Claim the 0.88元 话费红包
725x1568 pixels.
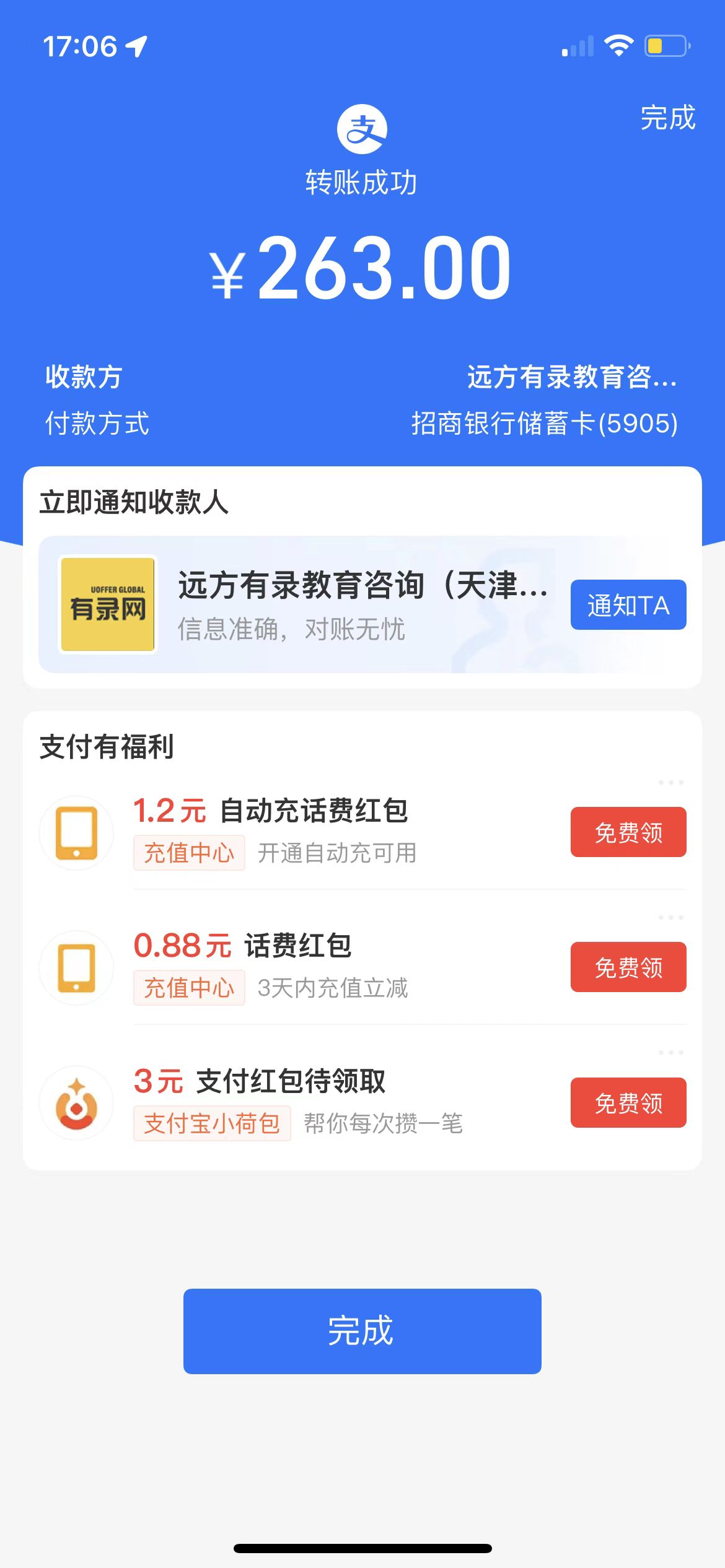tap(628, 967)
